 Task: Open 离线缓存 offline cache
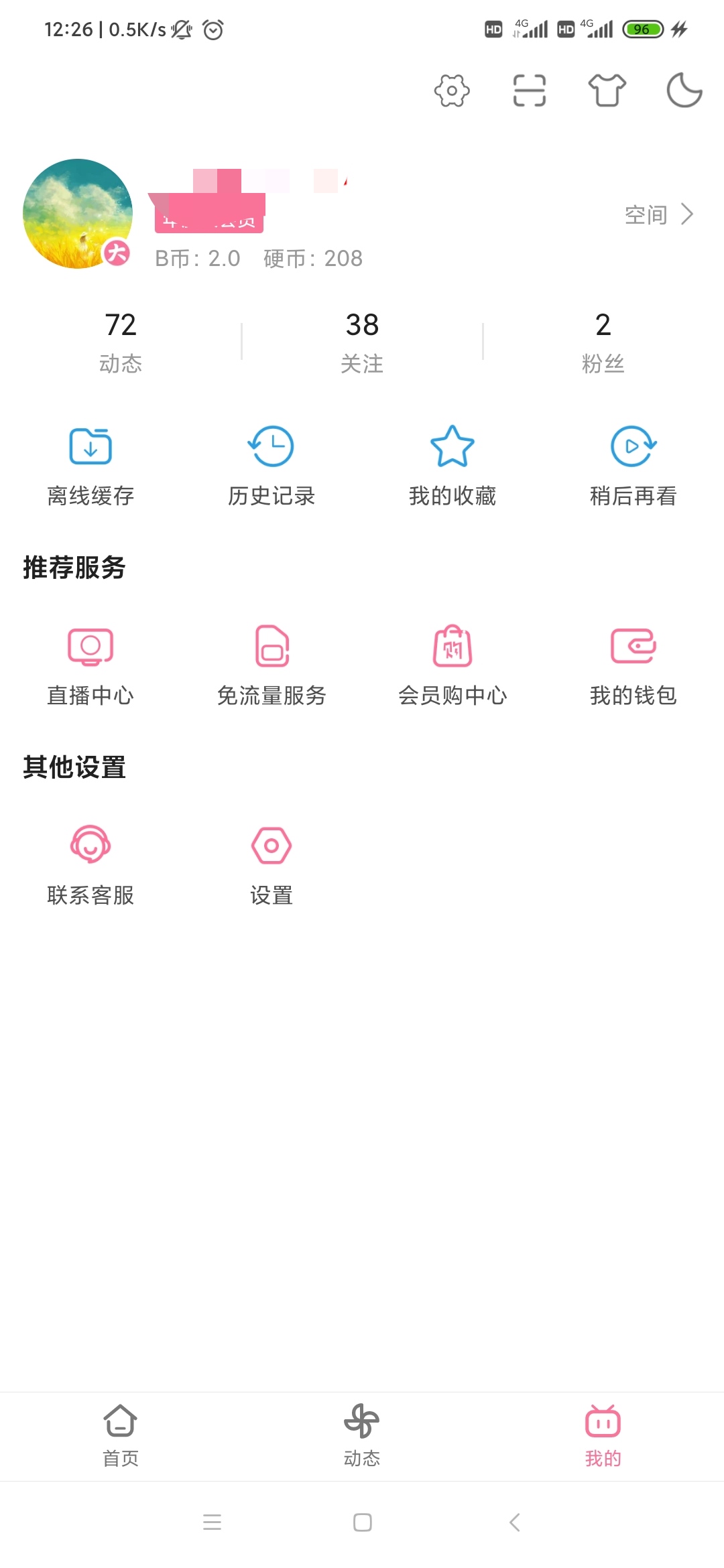click(90, 466)
